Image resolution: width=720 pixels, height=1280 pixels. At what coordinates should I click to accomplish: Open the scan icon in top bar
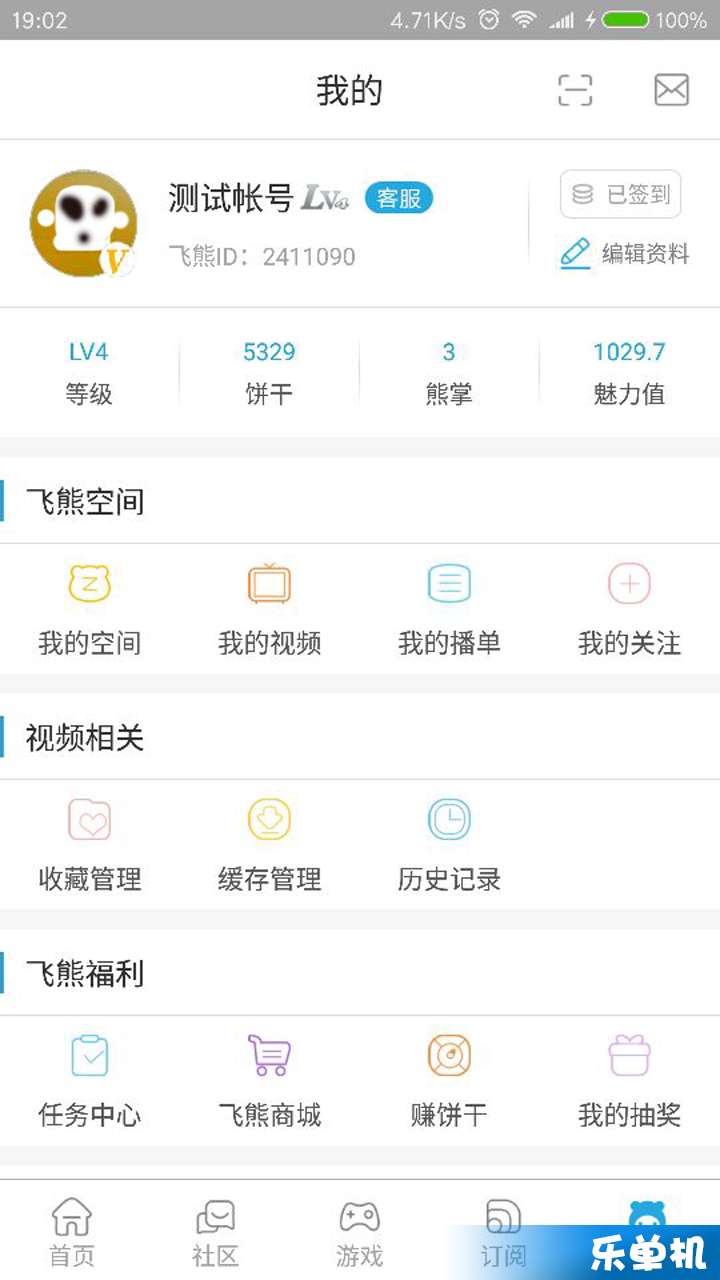[575, 90]
